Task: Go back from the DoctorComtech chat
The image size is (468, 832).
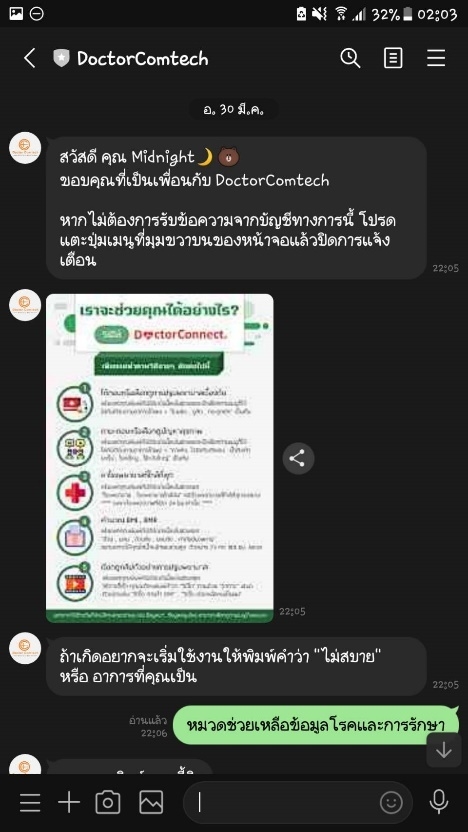Action: 30,58
